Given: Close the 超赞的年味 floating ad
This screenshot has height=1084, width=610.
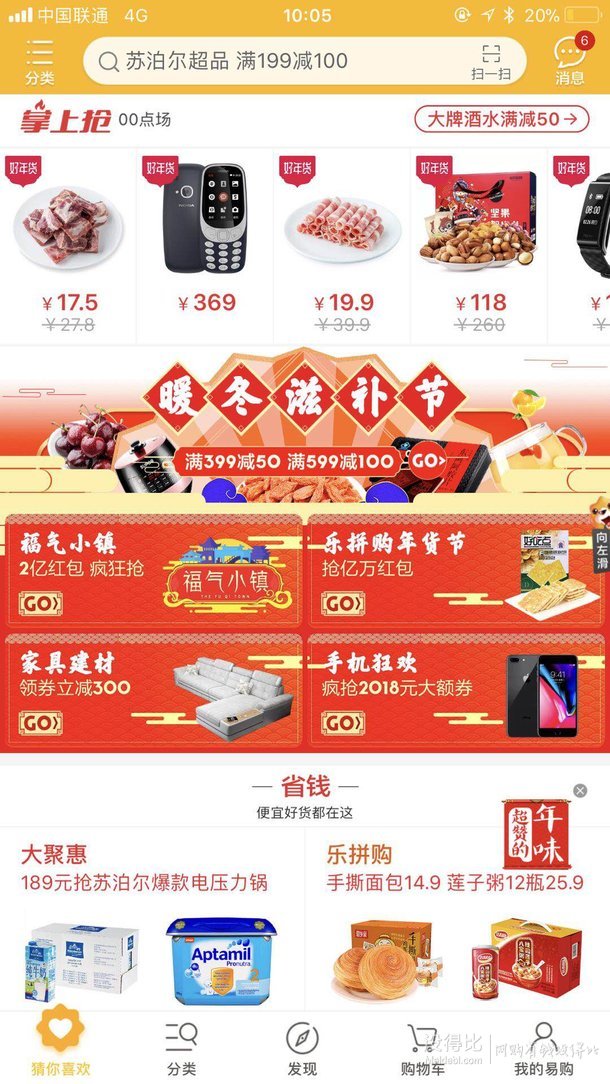Looking at the screenshot, I should click(580, 791).
